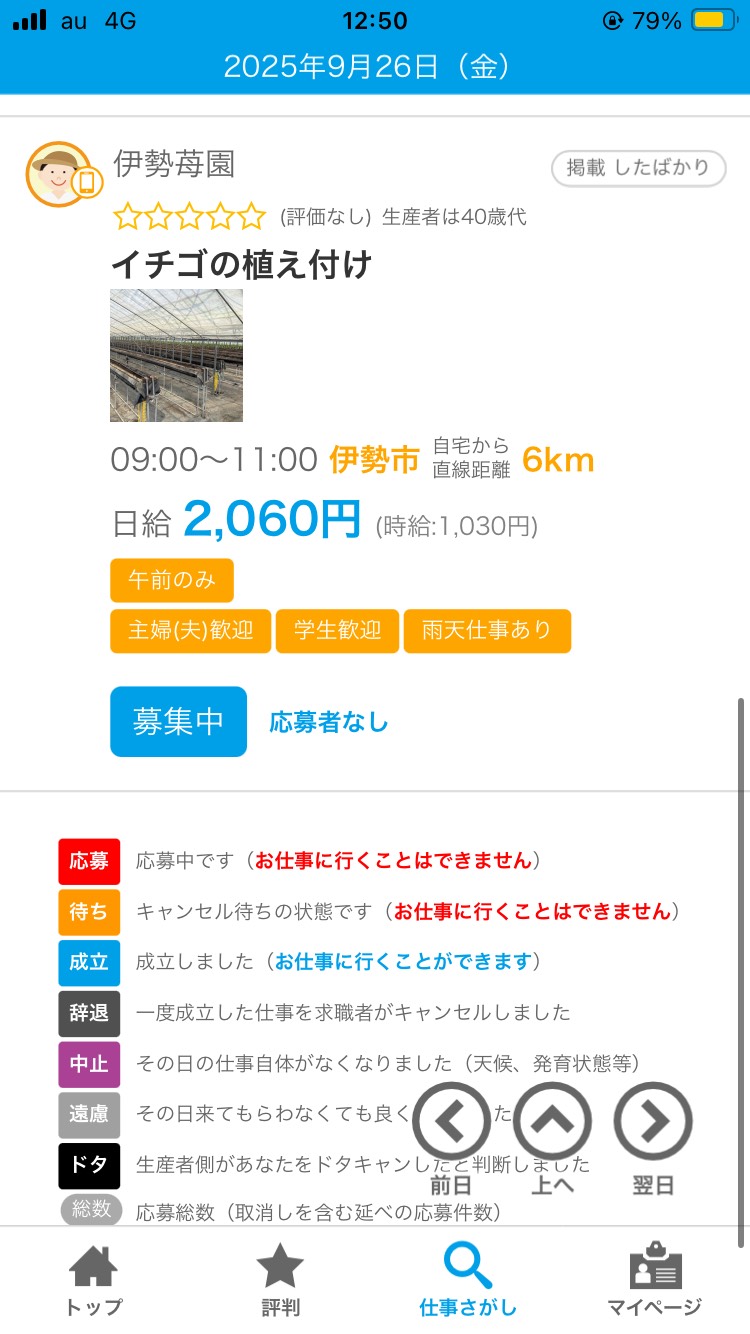Open the 評判 tab
This screenshot has height=1334, width=750.
click(280, 1280)
